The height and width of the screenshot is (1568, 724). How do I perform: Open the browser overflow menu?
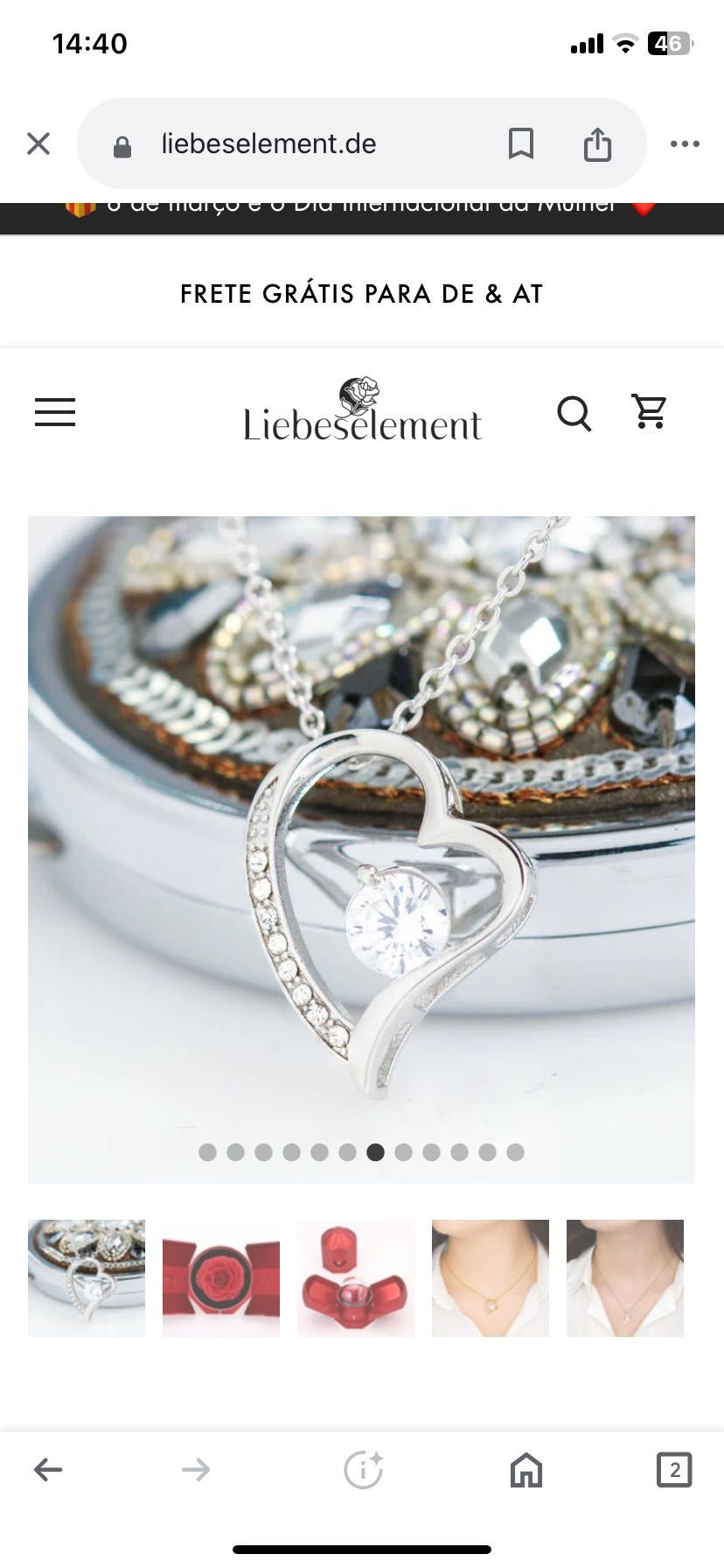tap(685, 143)
